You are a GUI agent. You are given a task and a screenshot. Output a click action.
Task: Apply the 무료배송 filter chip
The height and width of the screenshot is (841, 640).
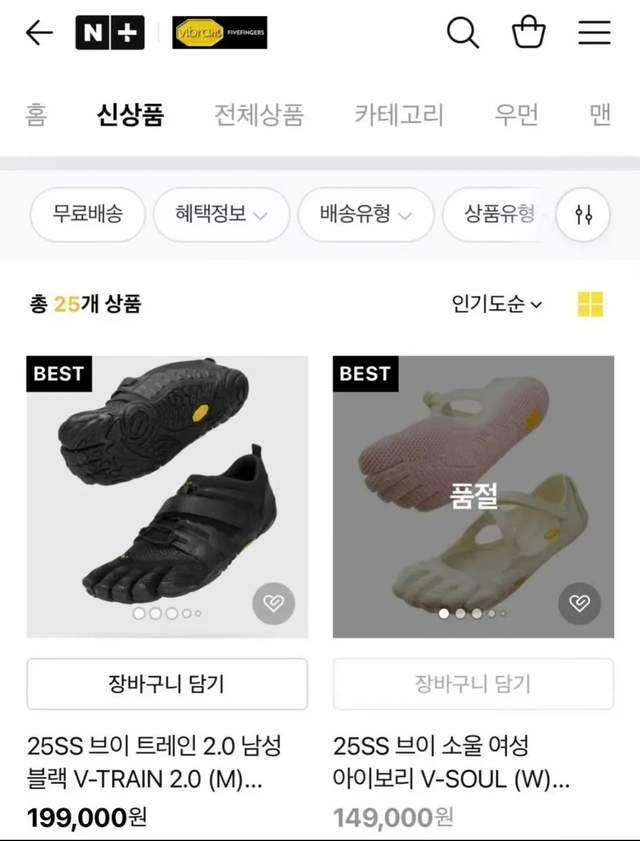pyautogui.click(x=88, y=214)
